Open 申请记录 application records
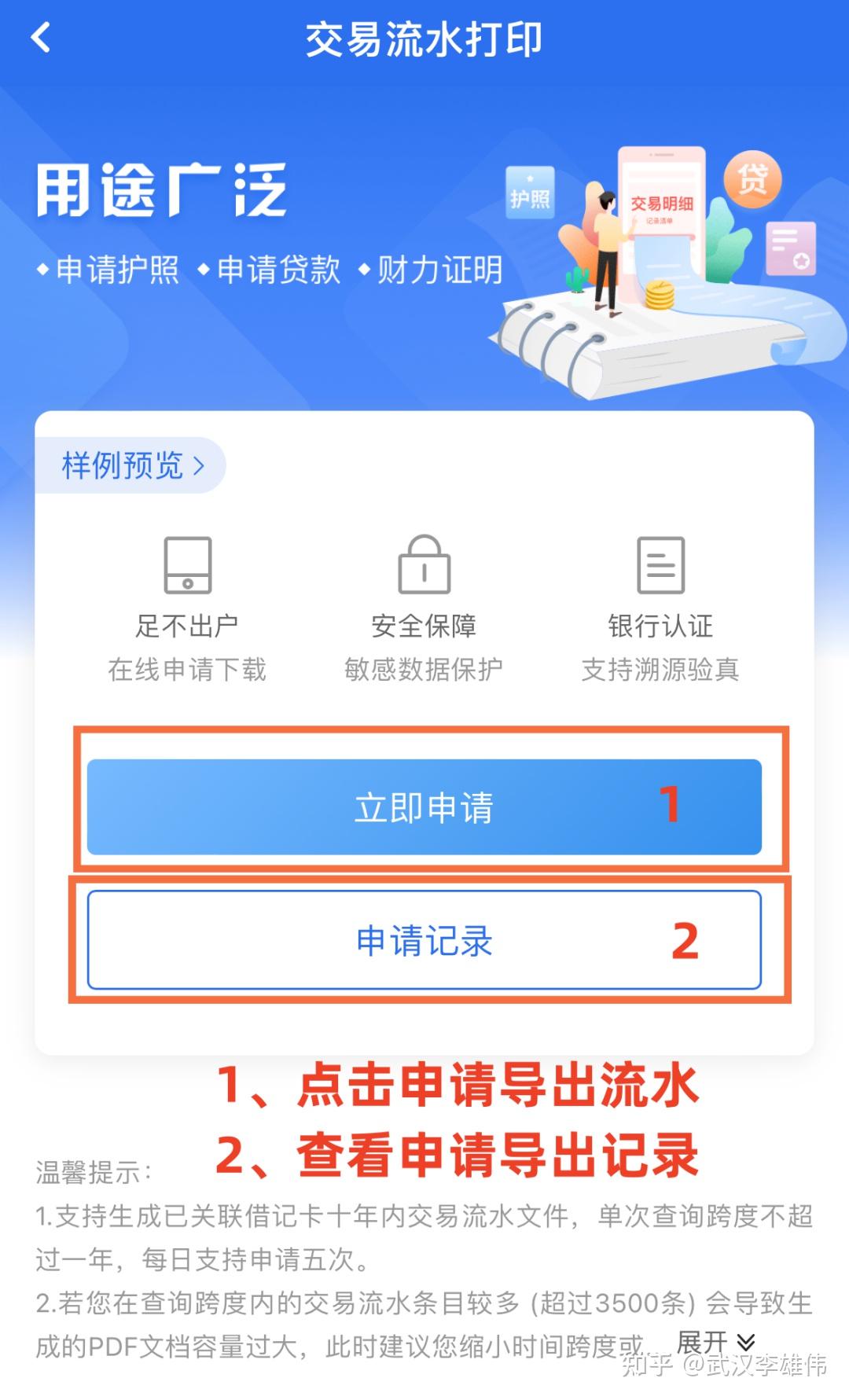Viewport: 849px width, 1400px height. point(424,940)
